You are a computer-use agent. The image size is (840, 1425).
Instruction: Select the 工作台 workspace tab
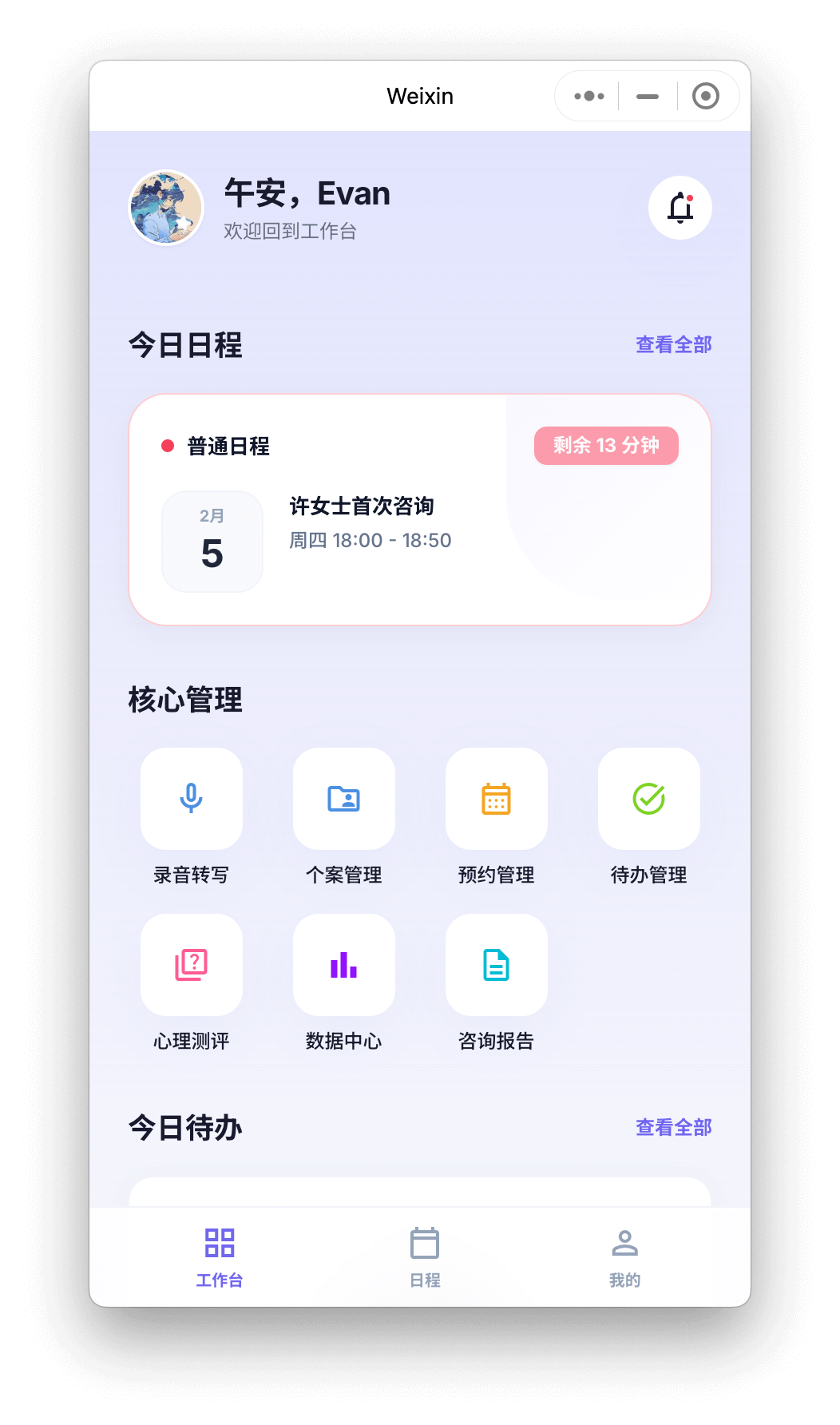[x=220, y=1256]
